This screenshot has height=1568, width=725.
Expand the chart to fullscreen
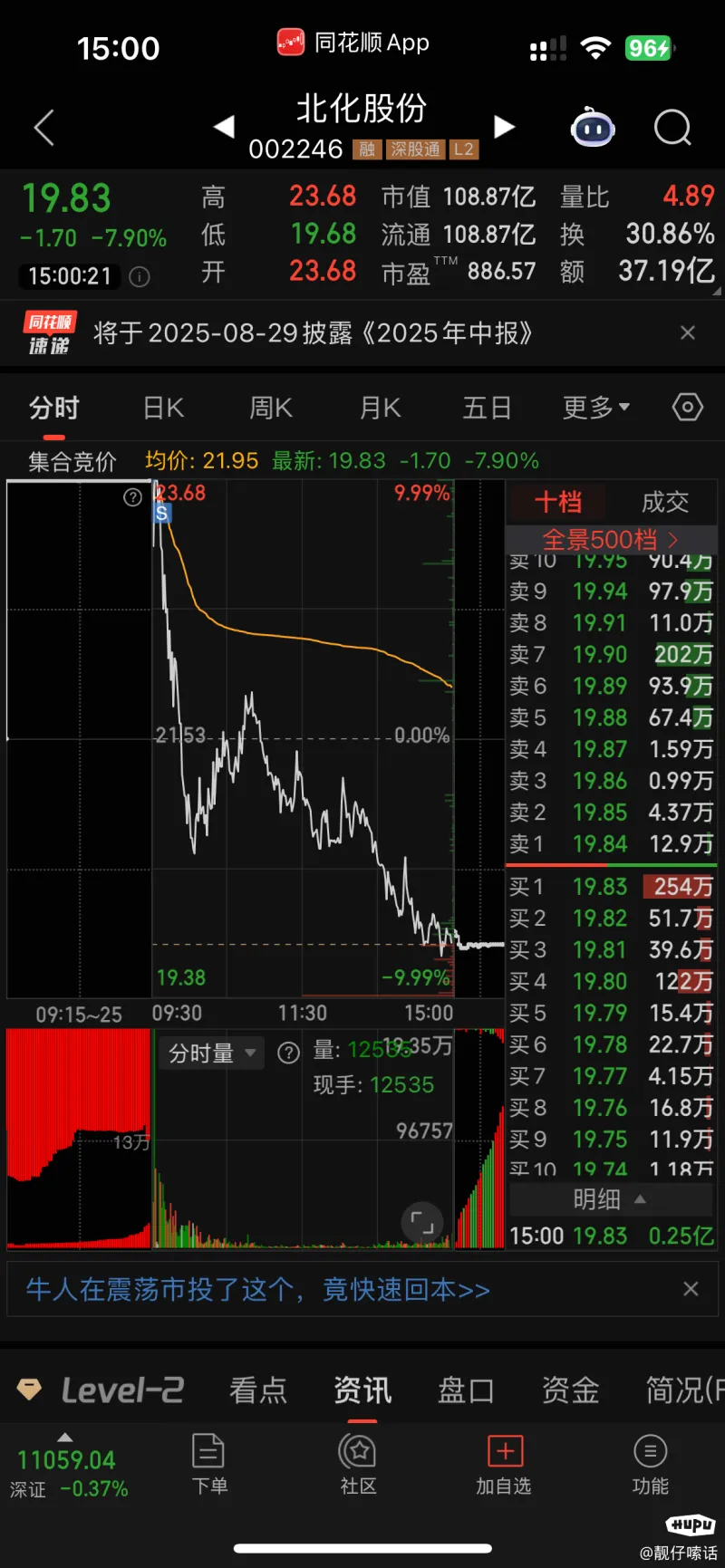(x=422, y=1222)
